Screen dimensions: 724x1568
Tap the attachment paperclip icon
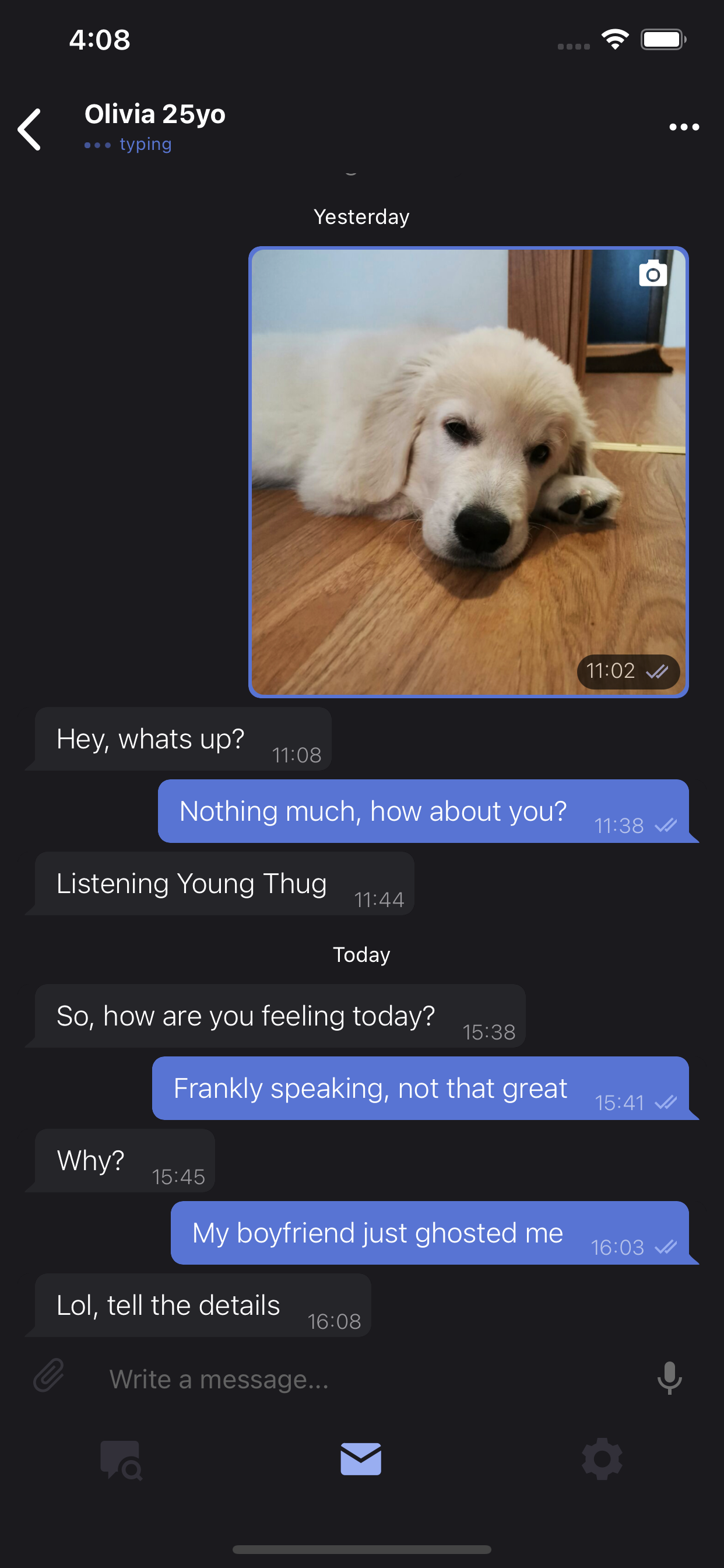(48, 1375)
